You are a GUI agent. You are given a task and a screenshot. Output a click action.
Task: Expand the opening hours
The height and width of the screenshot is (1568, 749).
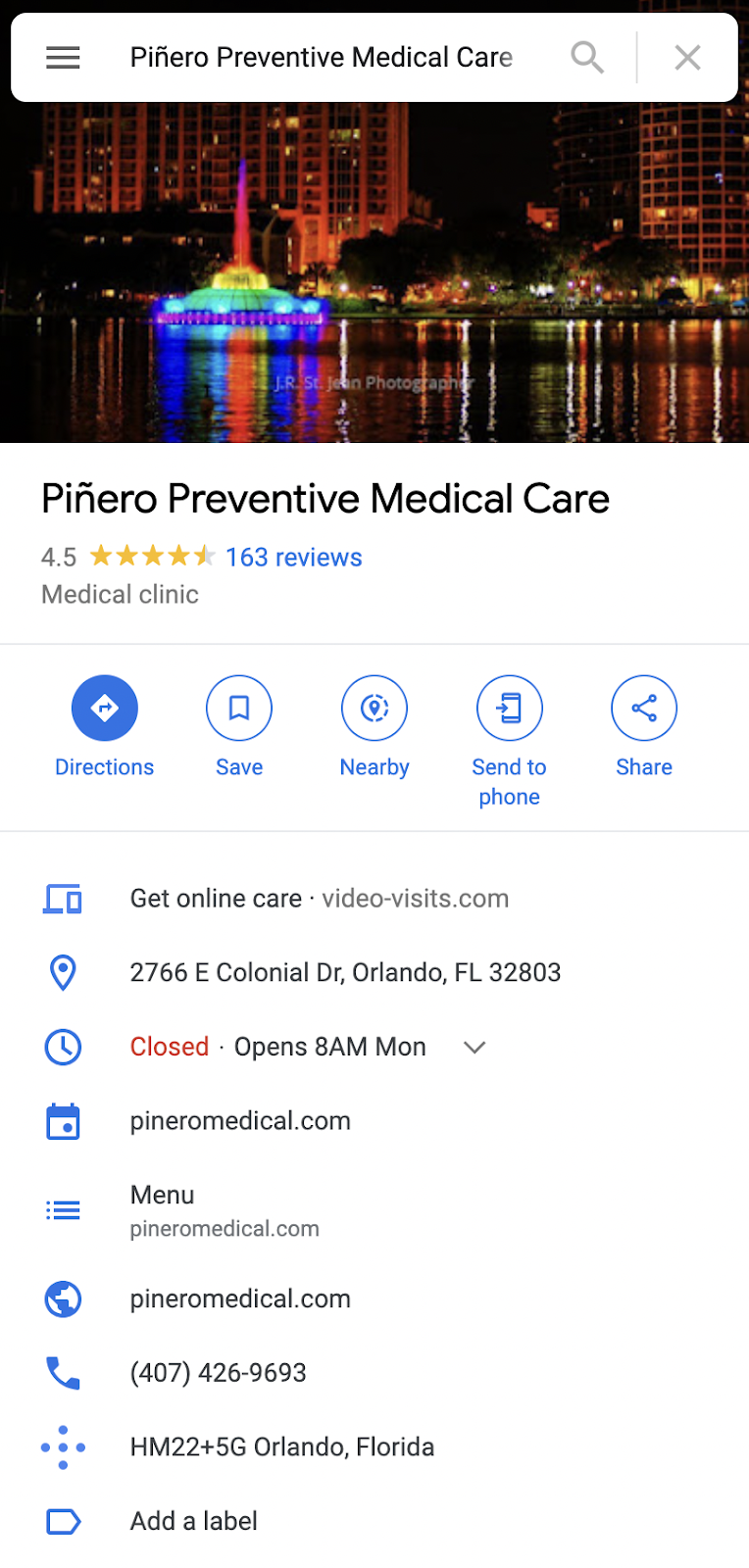click(474, 1048)
